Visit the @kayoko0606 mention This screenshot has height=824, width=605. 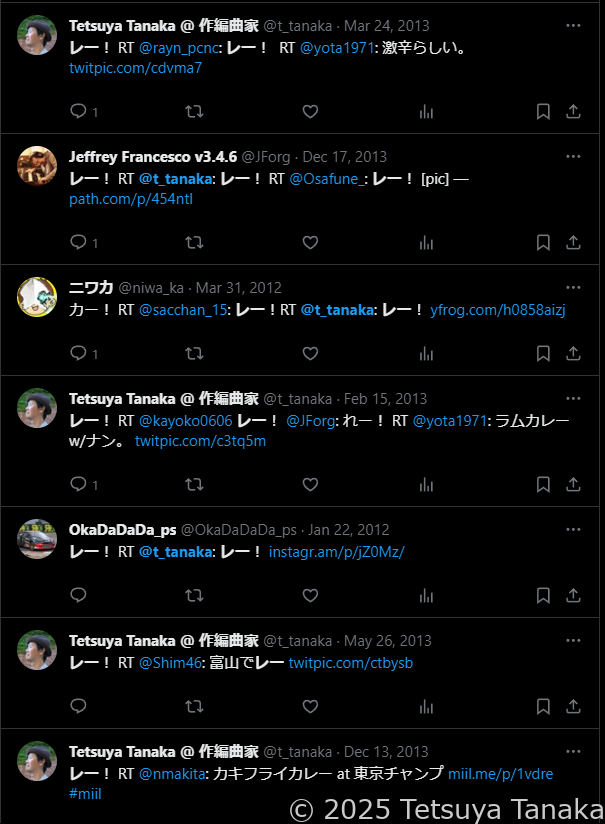185,421
